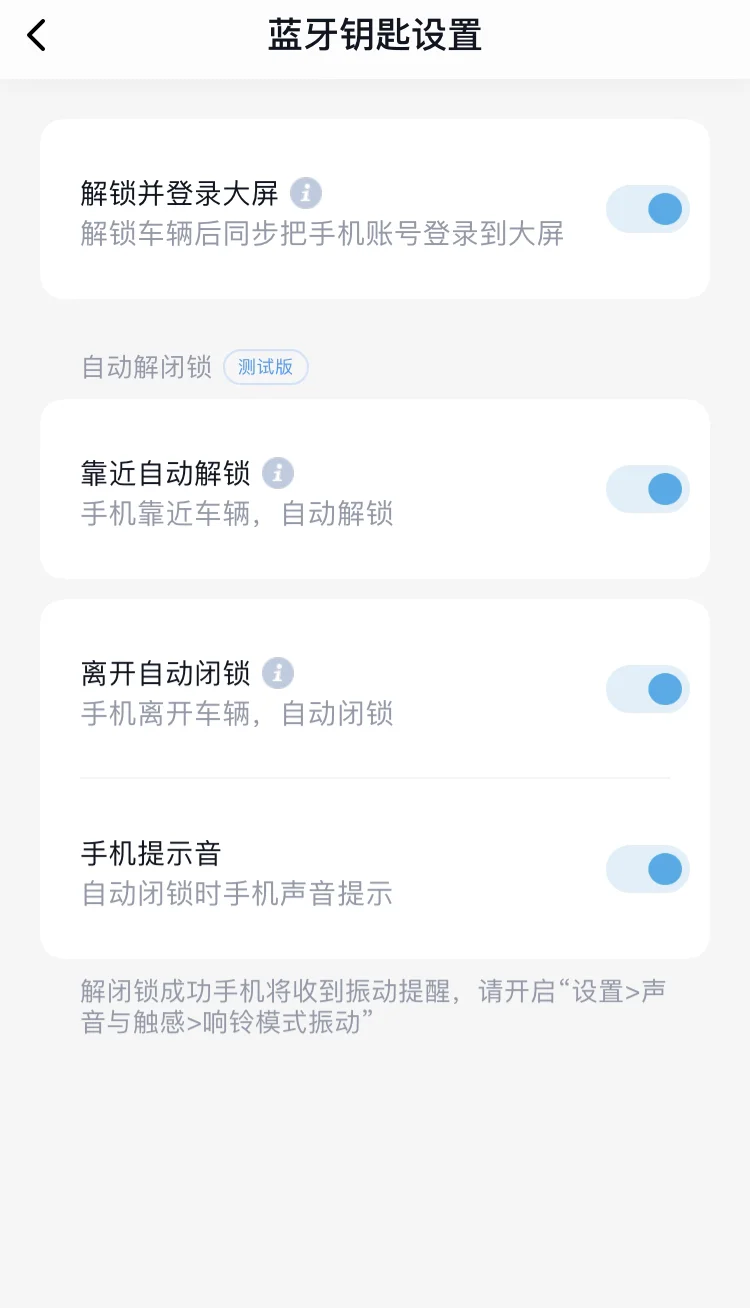The width and height of the screenshot is (750, 1308).
Task: Switch off 手机提示音 toggle
Action: pyautogui.click(x=648, y=869)
